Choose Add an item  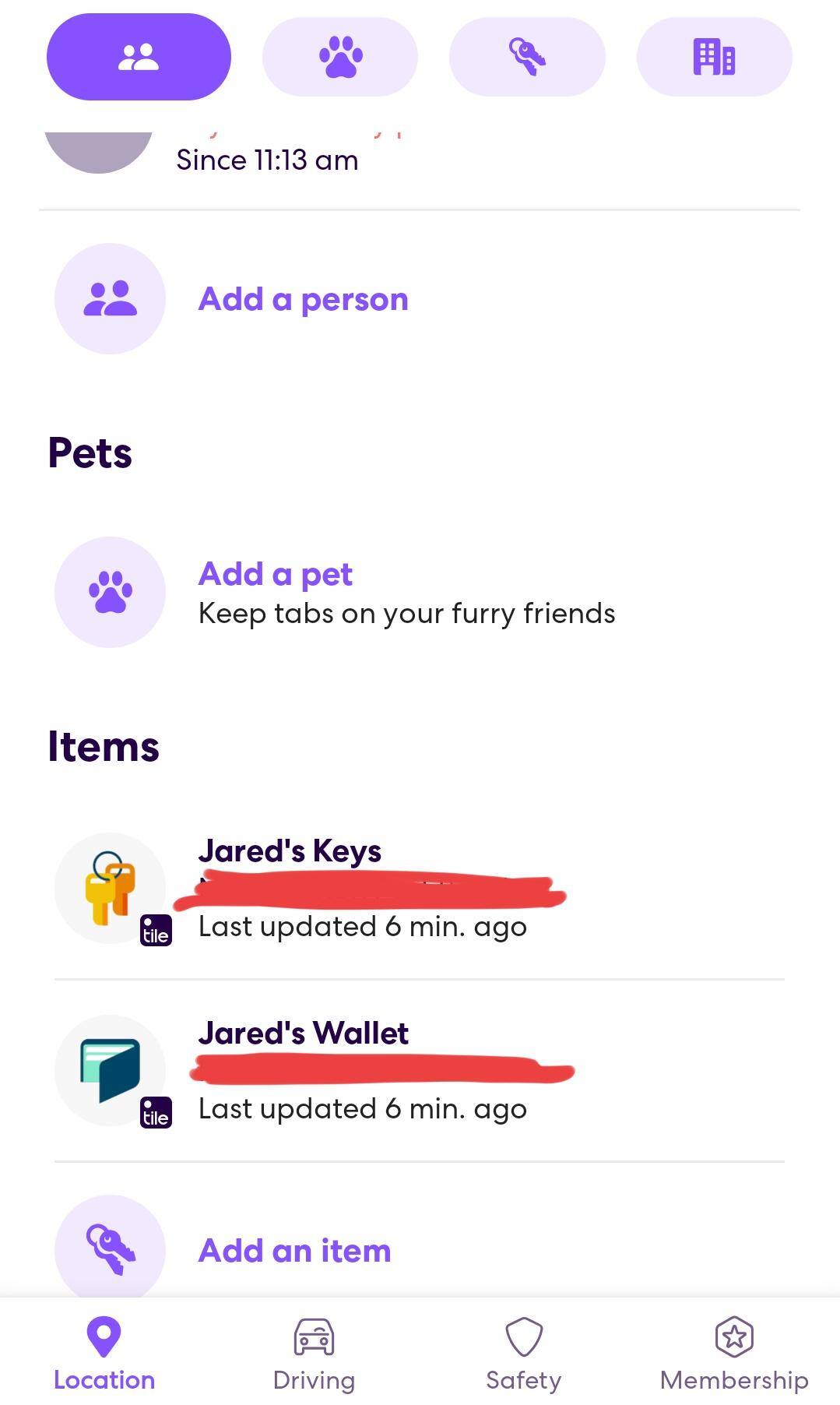pyautogui.click(x=294, y=1251)
